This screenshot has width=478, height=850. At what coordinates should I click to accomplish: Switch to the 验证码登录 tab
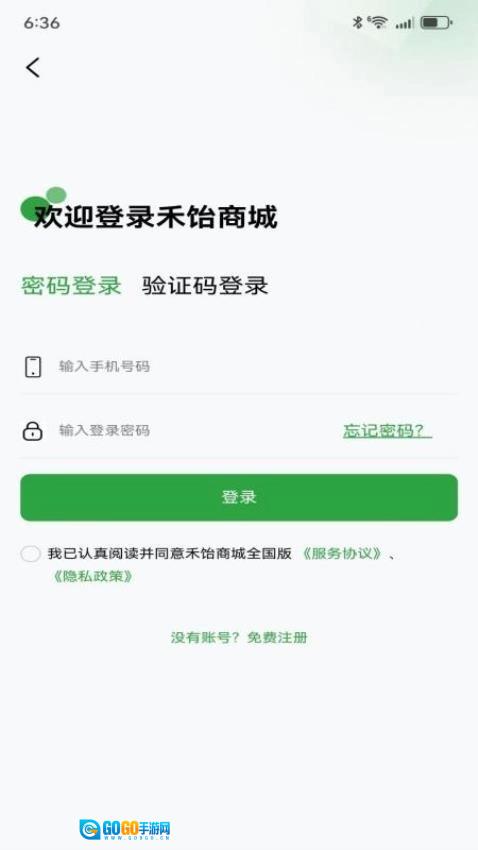205,286
